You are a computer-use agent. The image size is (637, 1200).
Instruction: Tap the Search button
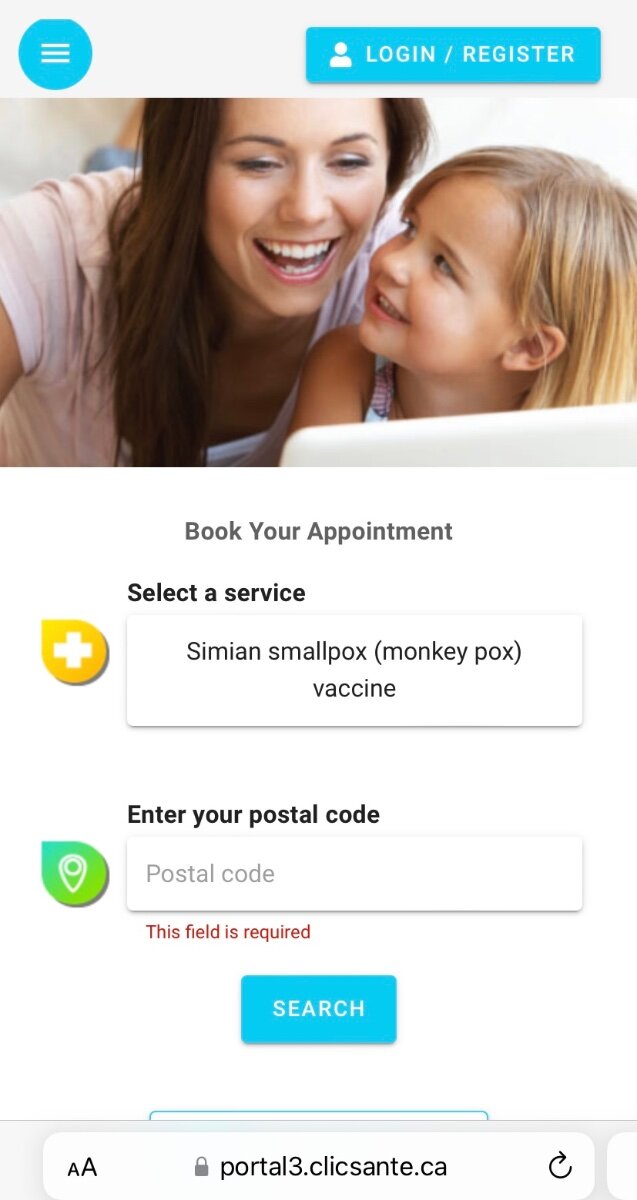[319, 1009]
